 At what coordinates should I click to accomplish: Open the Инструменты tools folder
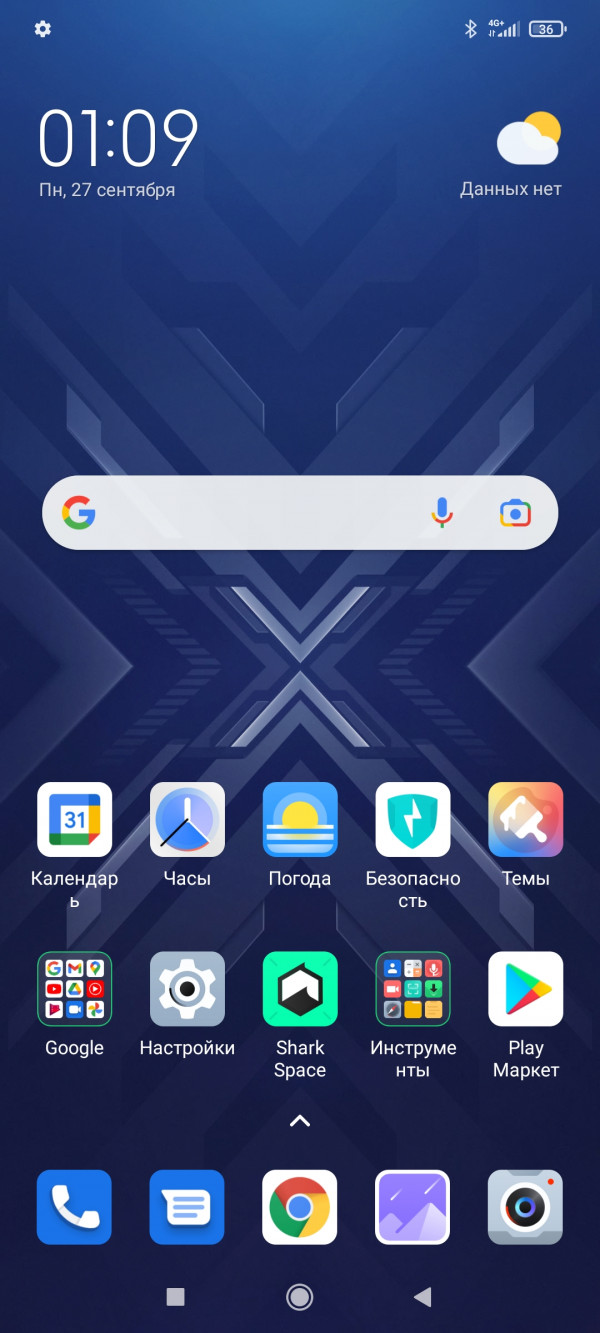413,989
